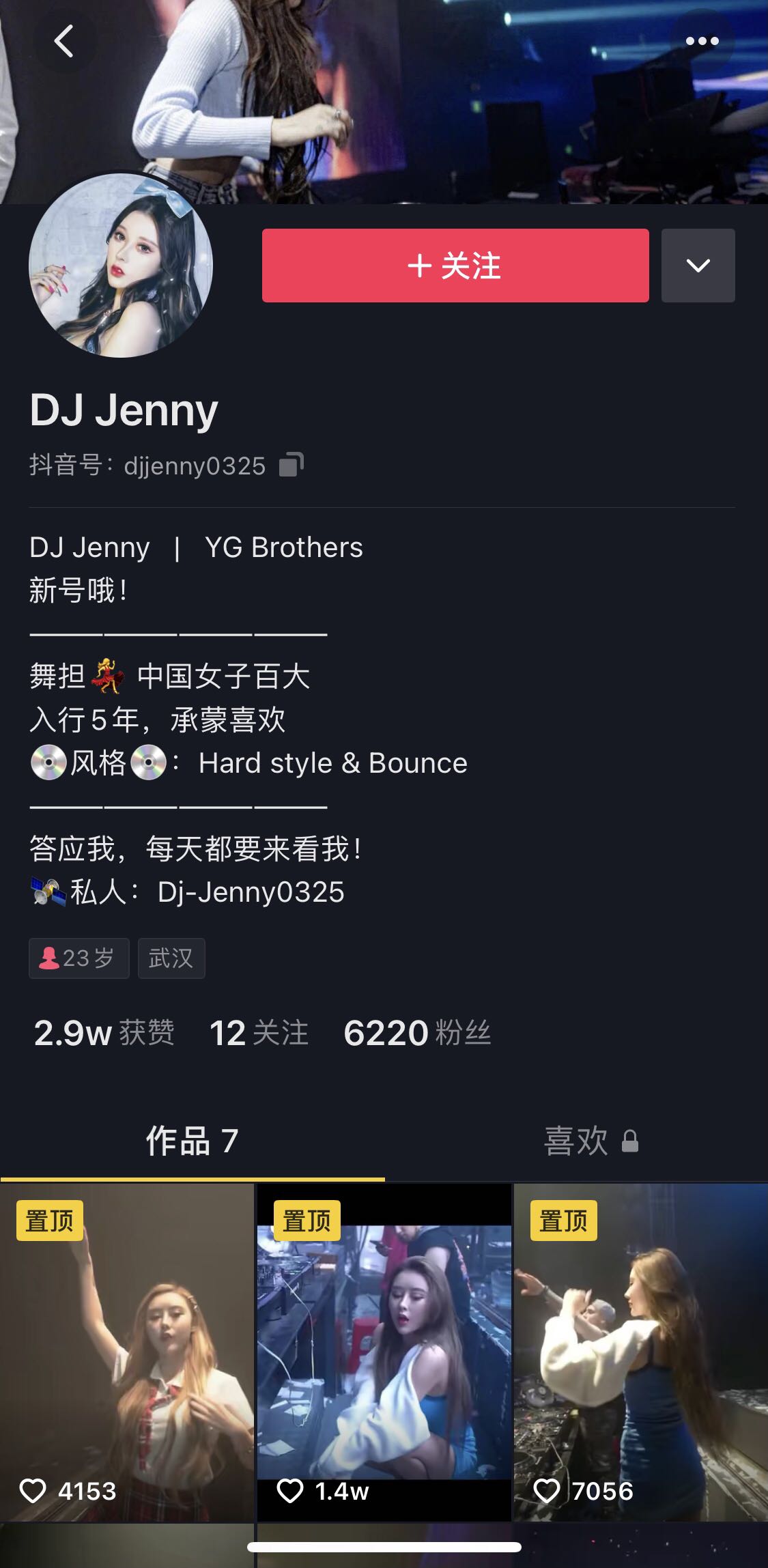The image size is (768, 1568).
Task: Open the 6220 粉丝 followers list
Action: (417, 1033)
